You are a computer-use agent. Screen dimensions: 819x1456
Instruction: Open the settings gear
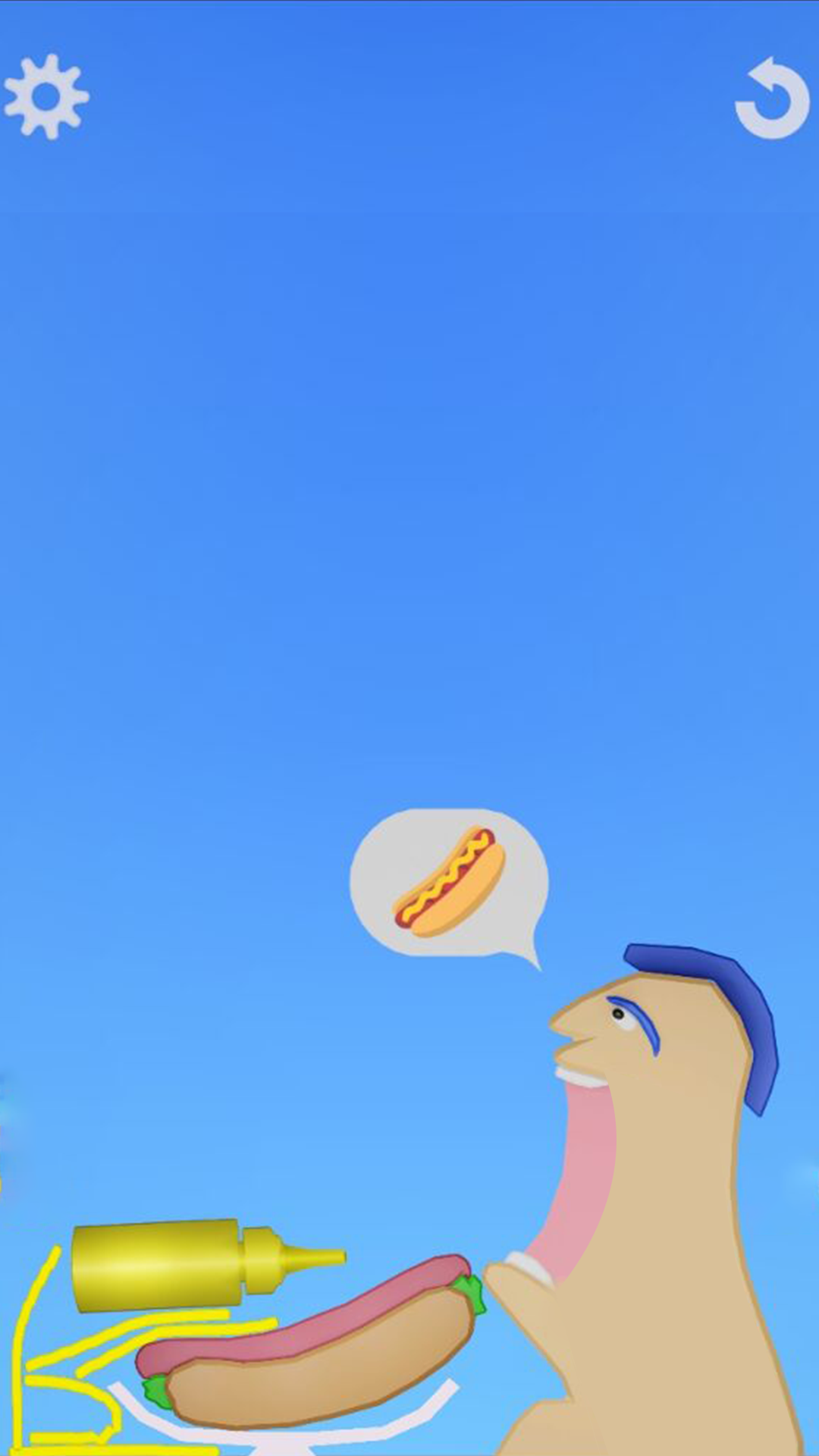pos(46,96)
